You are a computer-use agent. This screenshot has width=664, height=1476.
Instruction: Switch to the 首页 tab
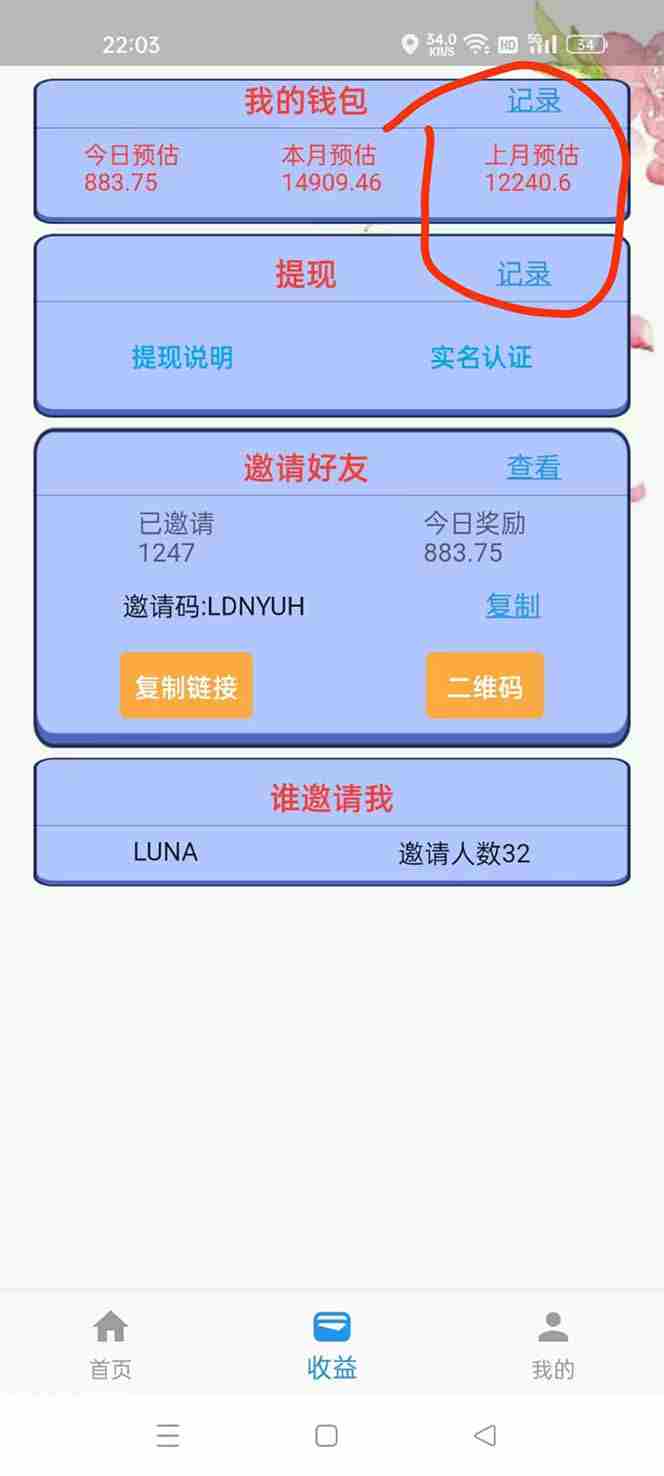click(110, 1344)
